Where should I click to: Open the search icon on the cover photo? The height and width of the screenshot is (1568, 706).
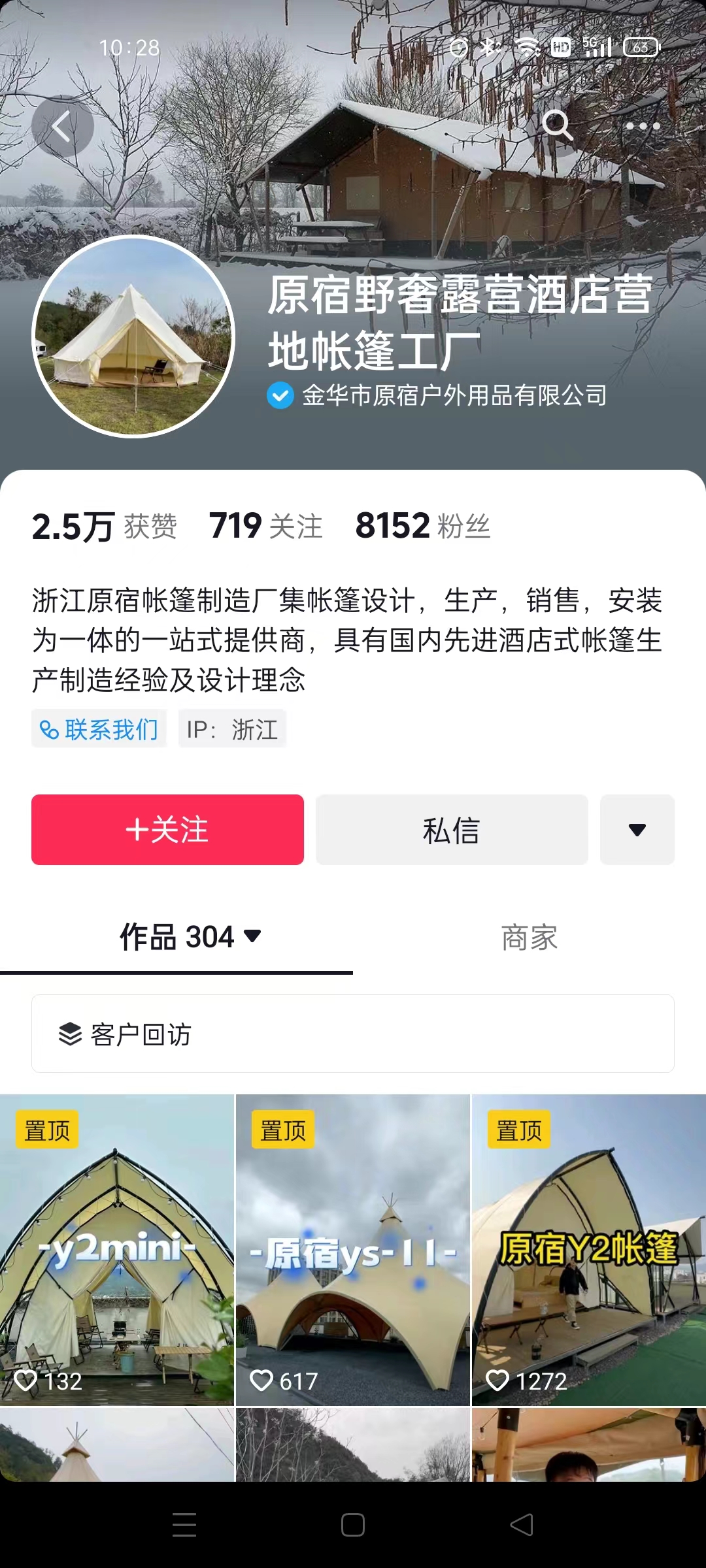(556, 125)
